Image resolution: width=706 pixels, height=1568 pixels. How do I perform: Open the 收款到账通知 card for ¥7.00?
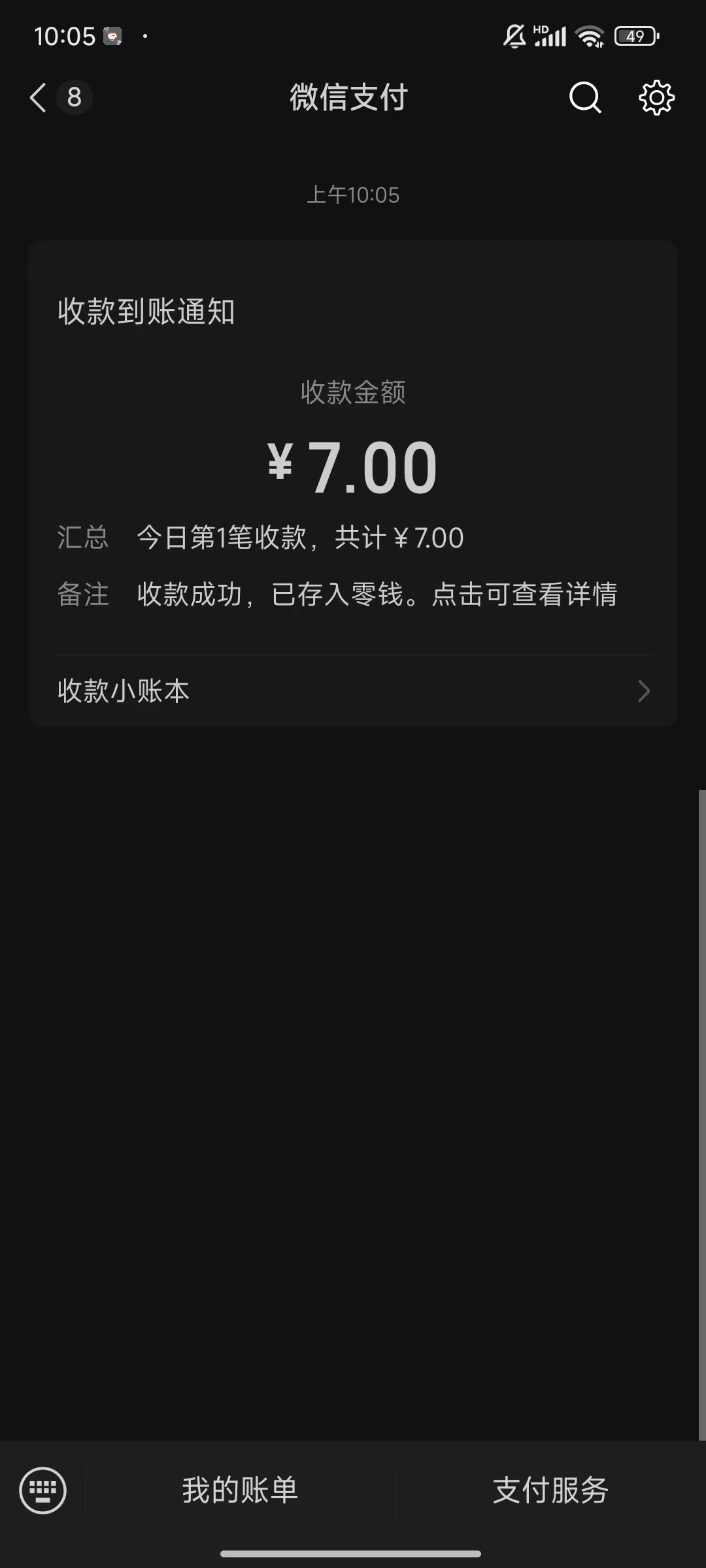353,448
